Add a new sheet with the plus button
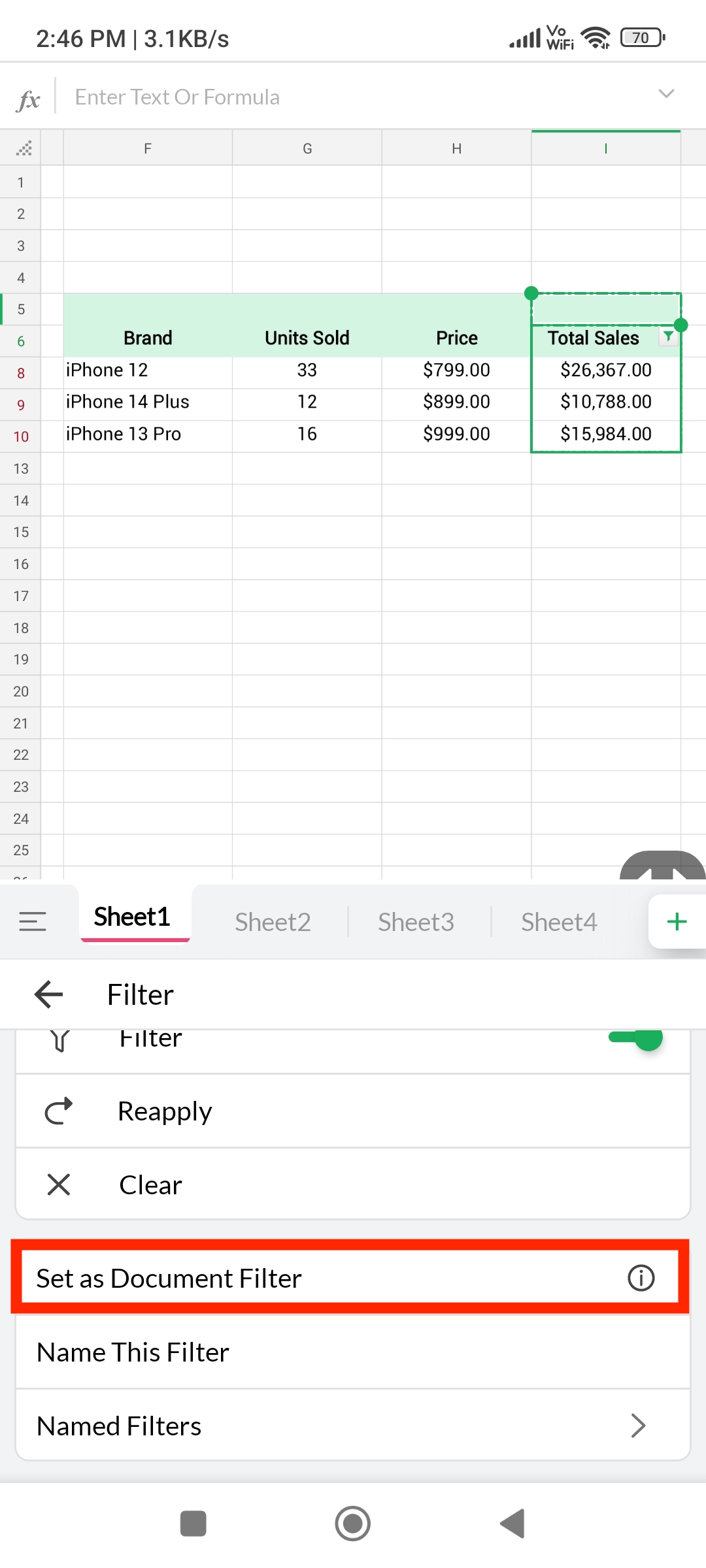Viewport: 706px width, 1568px height. click(677, 922)
